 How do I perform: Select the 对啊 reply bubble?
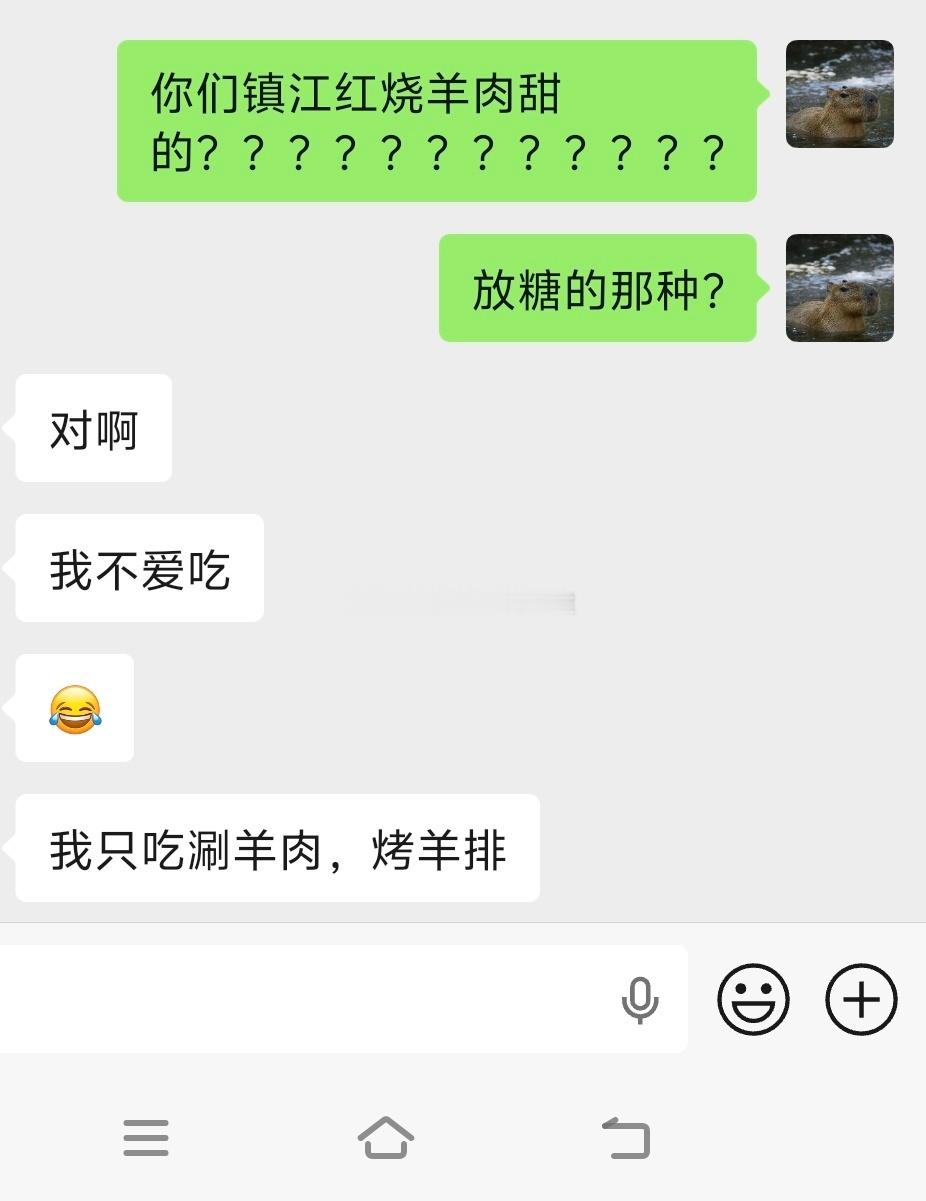(92, 427)
